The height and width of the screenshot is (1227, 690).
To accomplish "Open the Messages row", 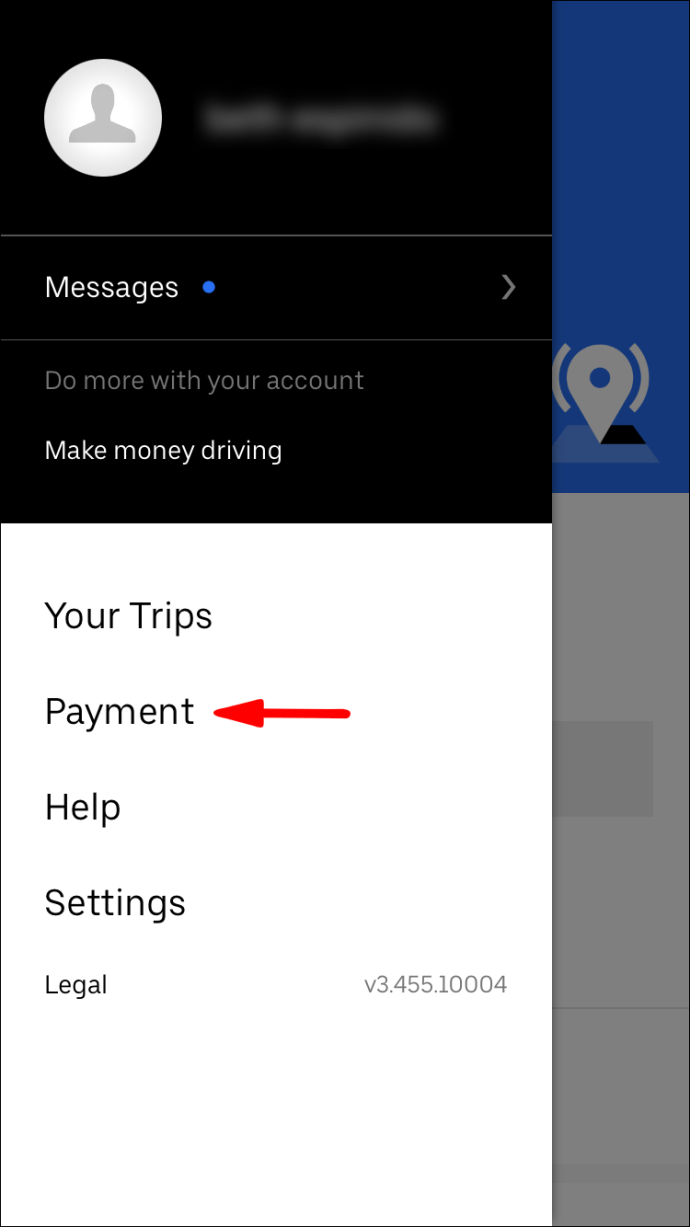I will click(x=276, y=288).
